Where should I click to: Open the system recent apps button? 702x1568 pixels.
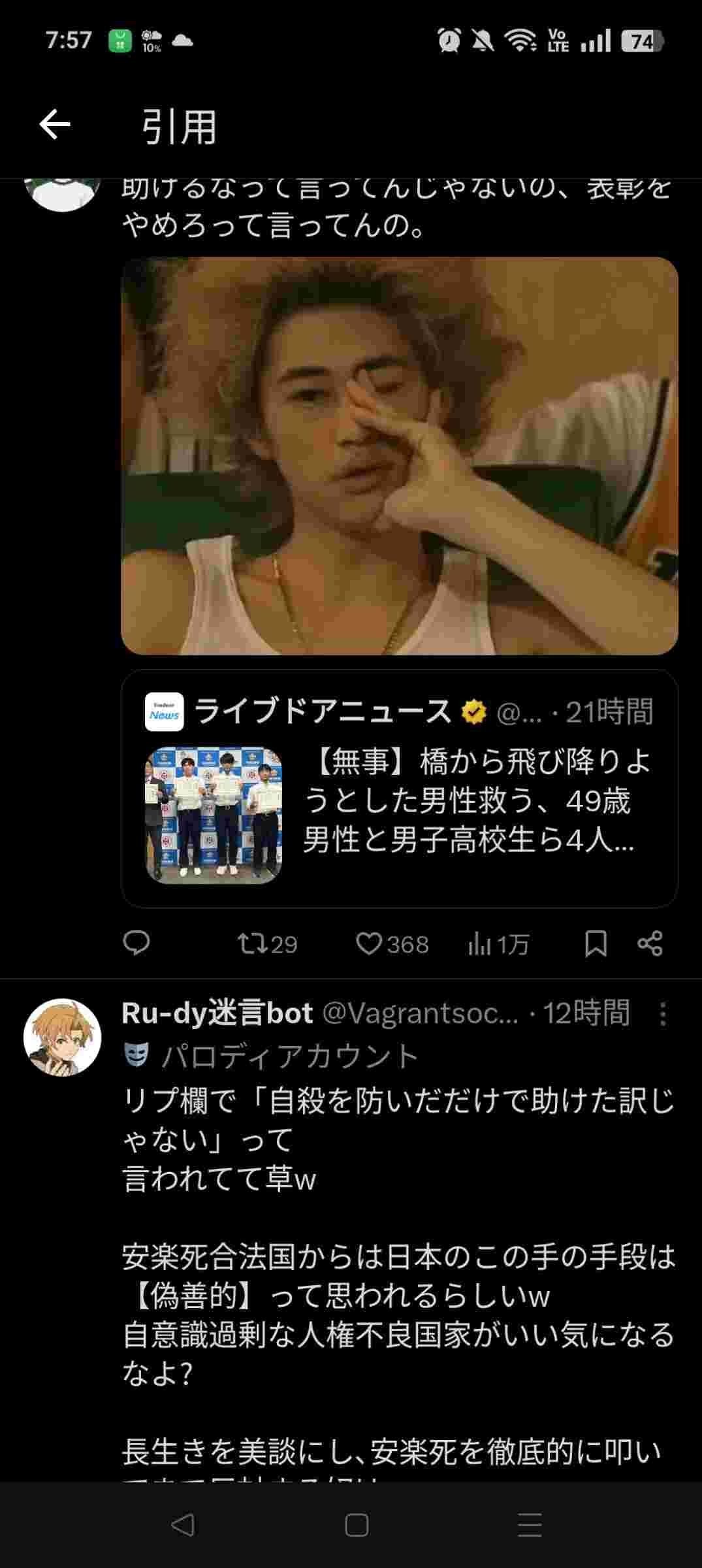tap(530, 1526)
